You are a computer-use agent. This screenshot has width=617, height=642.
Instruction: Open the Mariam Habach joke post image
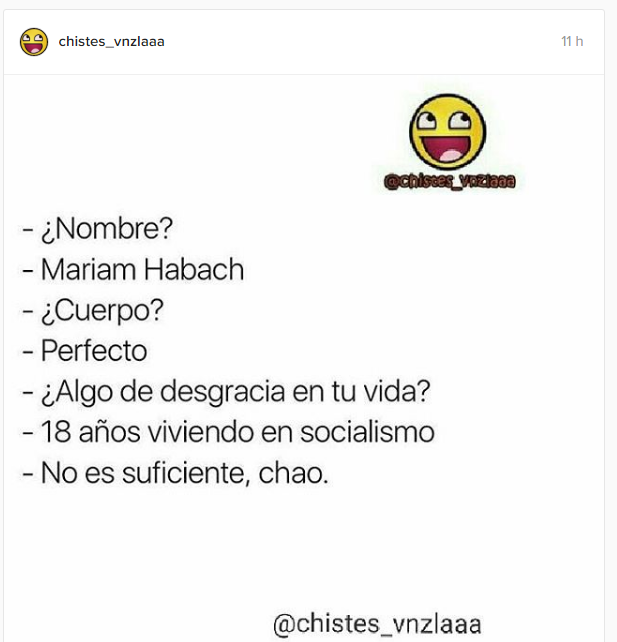(x=304, y=360)
